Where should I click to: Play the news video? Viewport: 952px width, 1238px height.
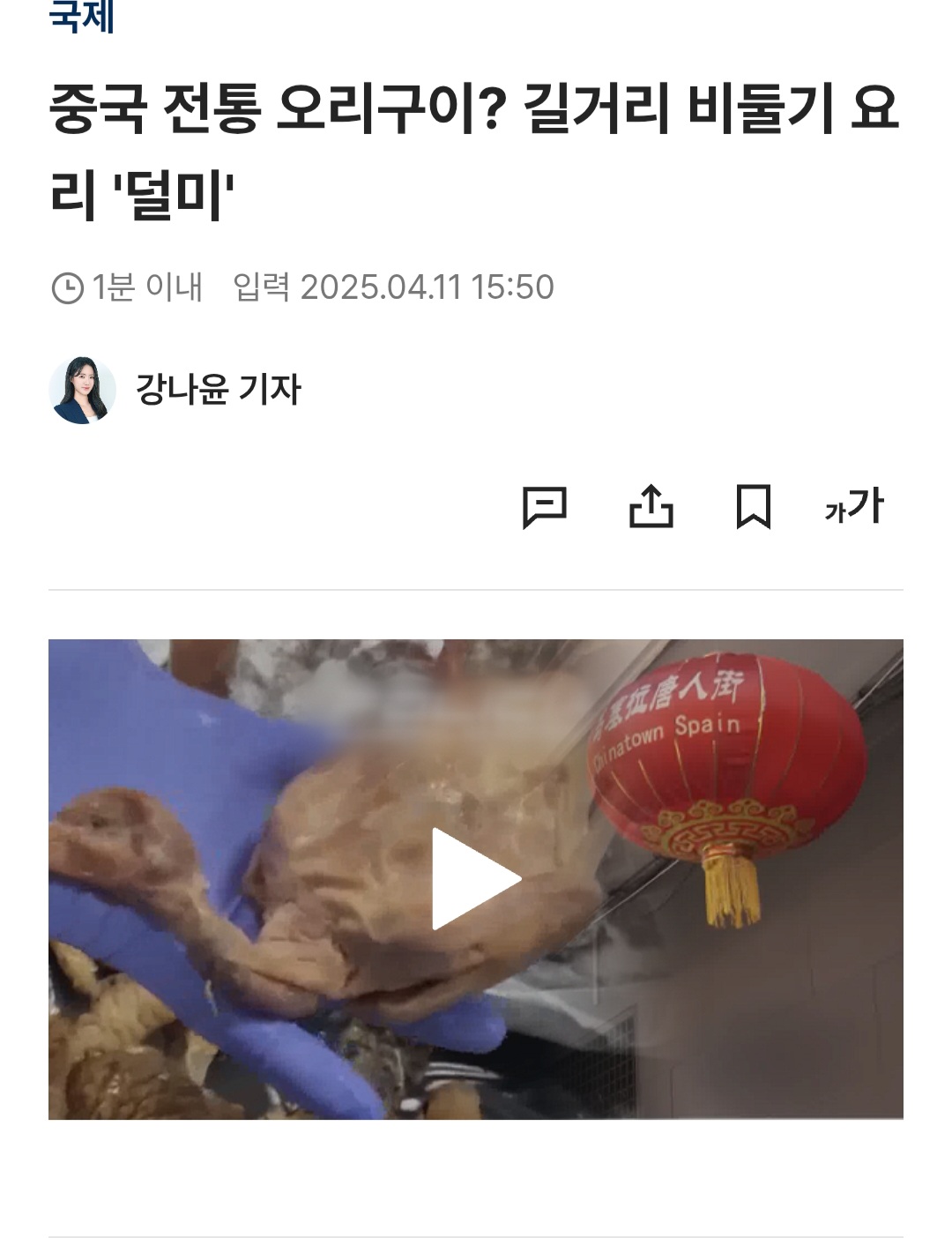476,879
